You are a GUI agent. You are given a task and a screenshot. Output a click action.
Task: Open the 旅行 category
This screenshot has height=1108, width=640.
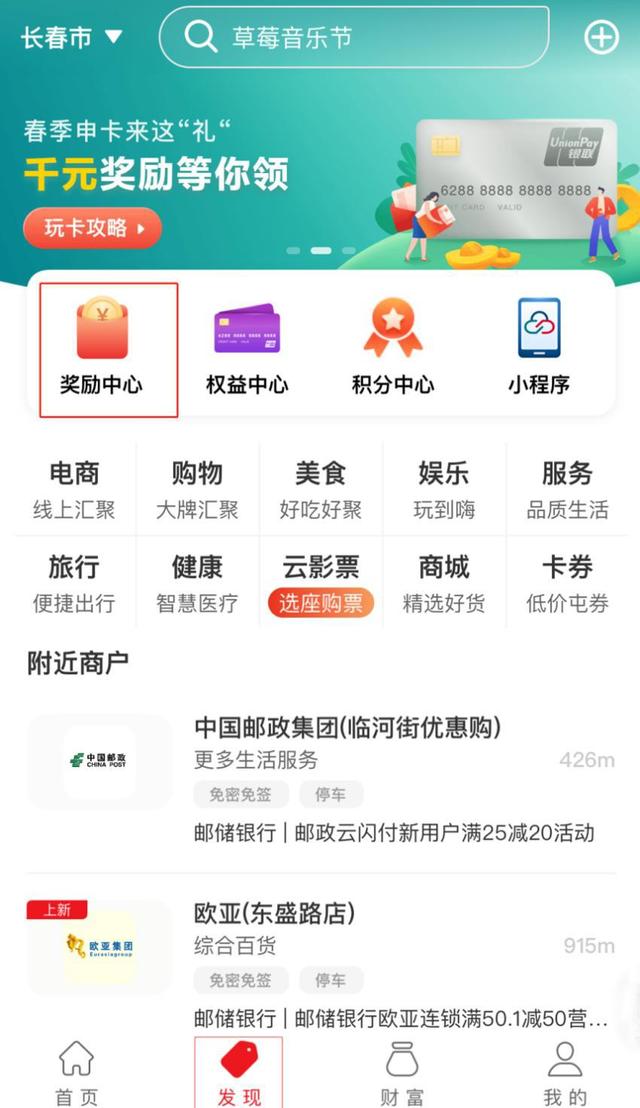[74, 584]
